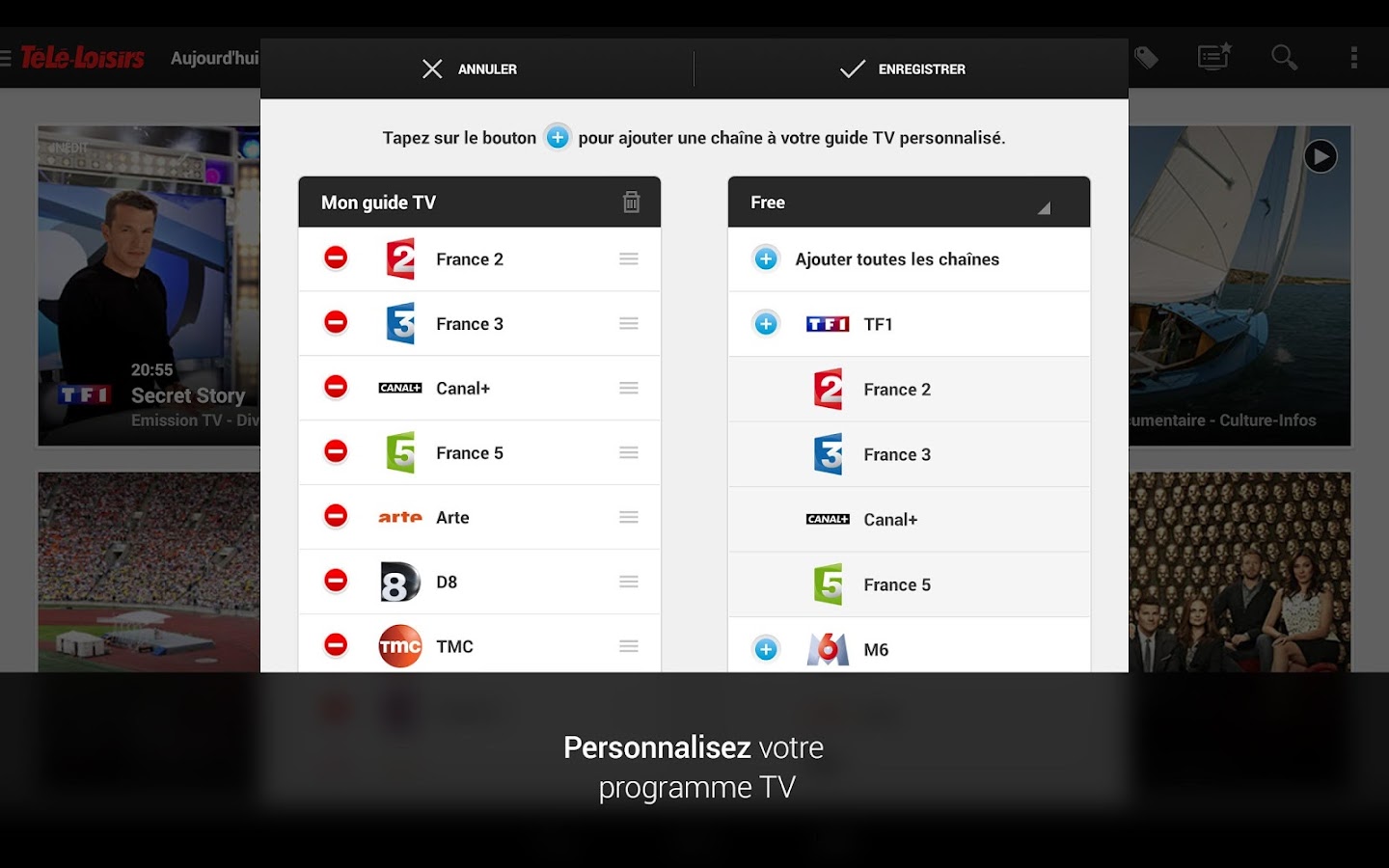The height and width of the screenshot is (868, 1389).
Task: Remove France 3 from Mon guide TV
Action: coord(336,323)
